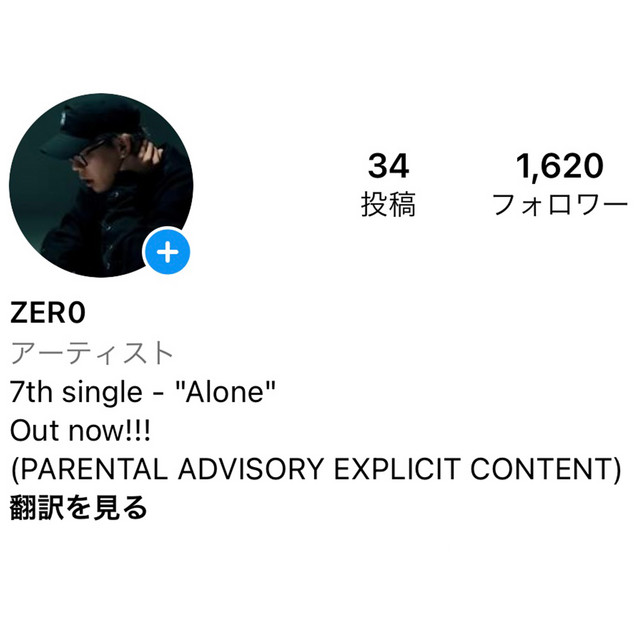The width and height of the screenshot is (640, 640).
Task: Open the 34 投稿 posts count
Action: pyautogui.click(x=388, y=185)
